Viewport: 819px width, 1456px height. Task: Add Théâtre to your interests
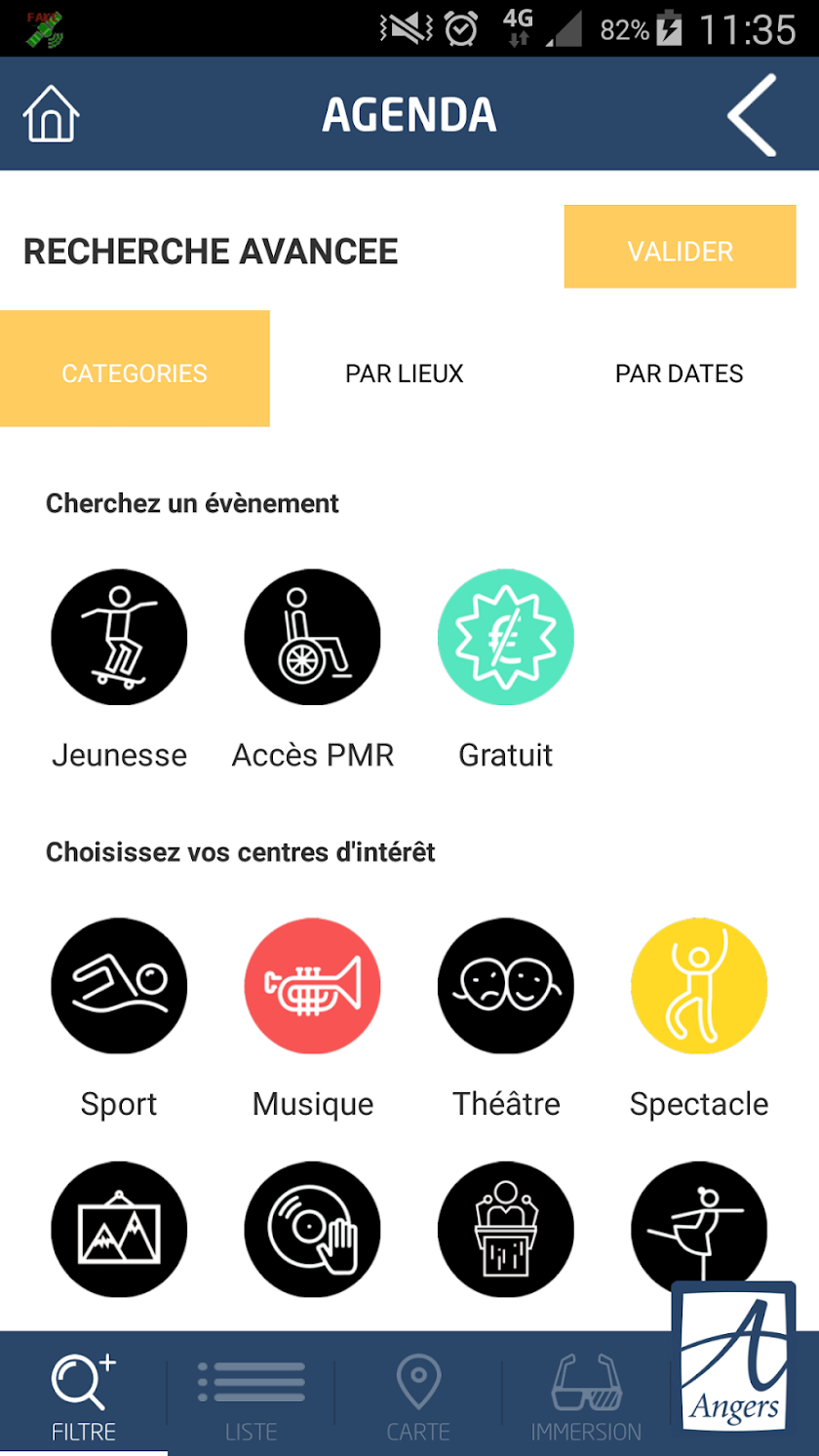click(505, 986)
